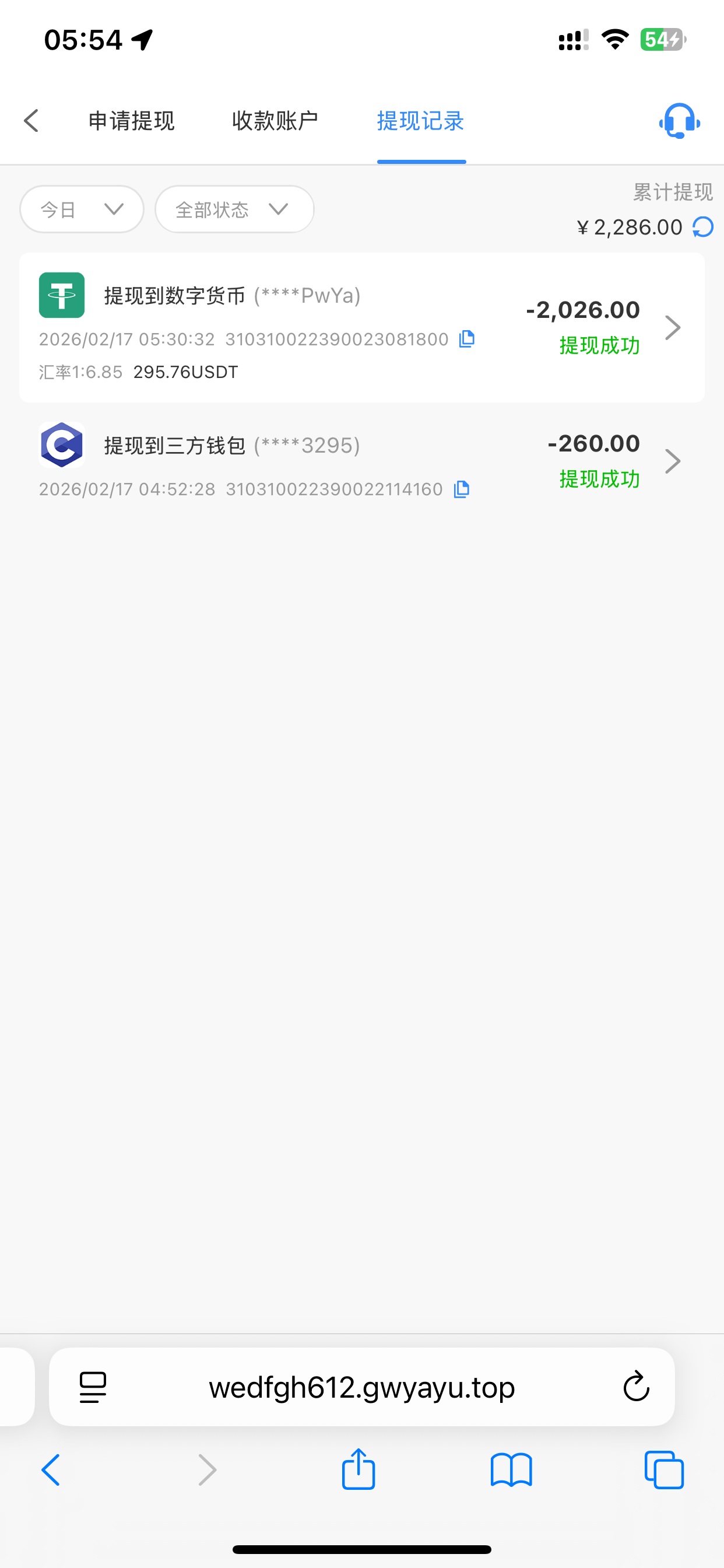Screen dimensions: 724x1568
Task: Select the 提现记录 tab
Action: 421,121
